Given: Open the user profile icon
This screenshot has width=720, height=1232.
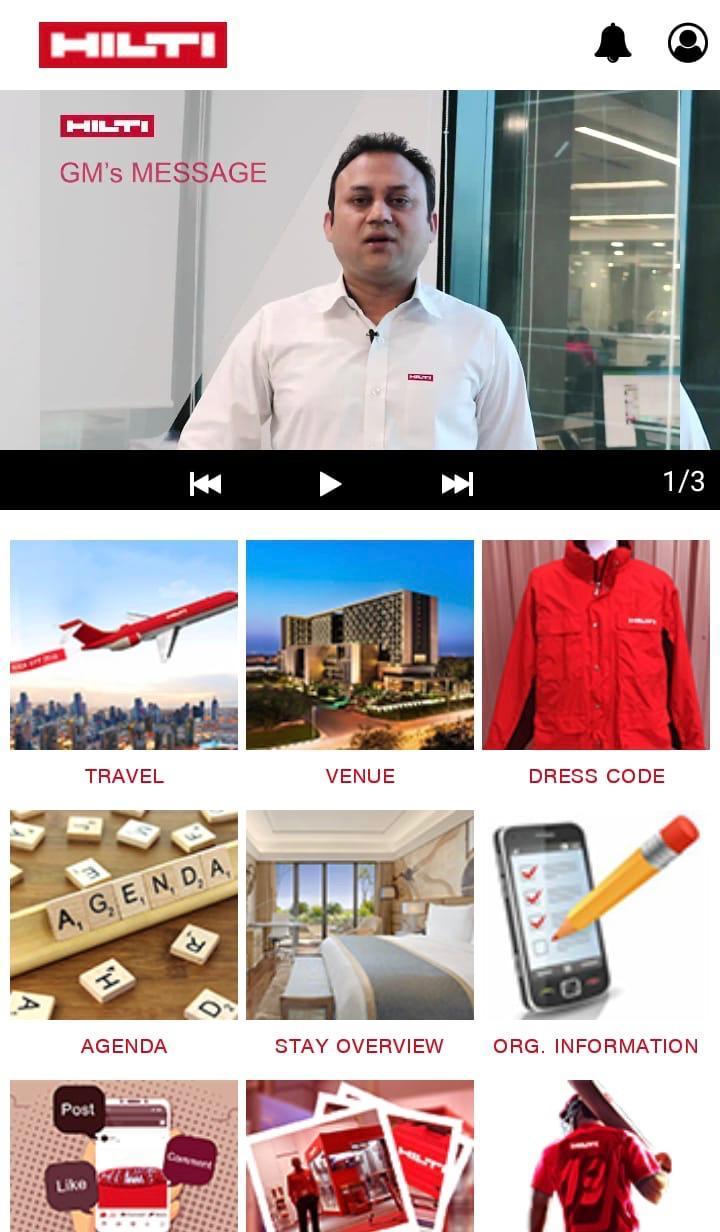Looking at the screenshot, I should [x=689, y=43].
